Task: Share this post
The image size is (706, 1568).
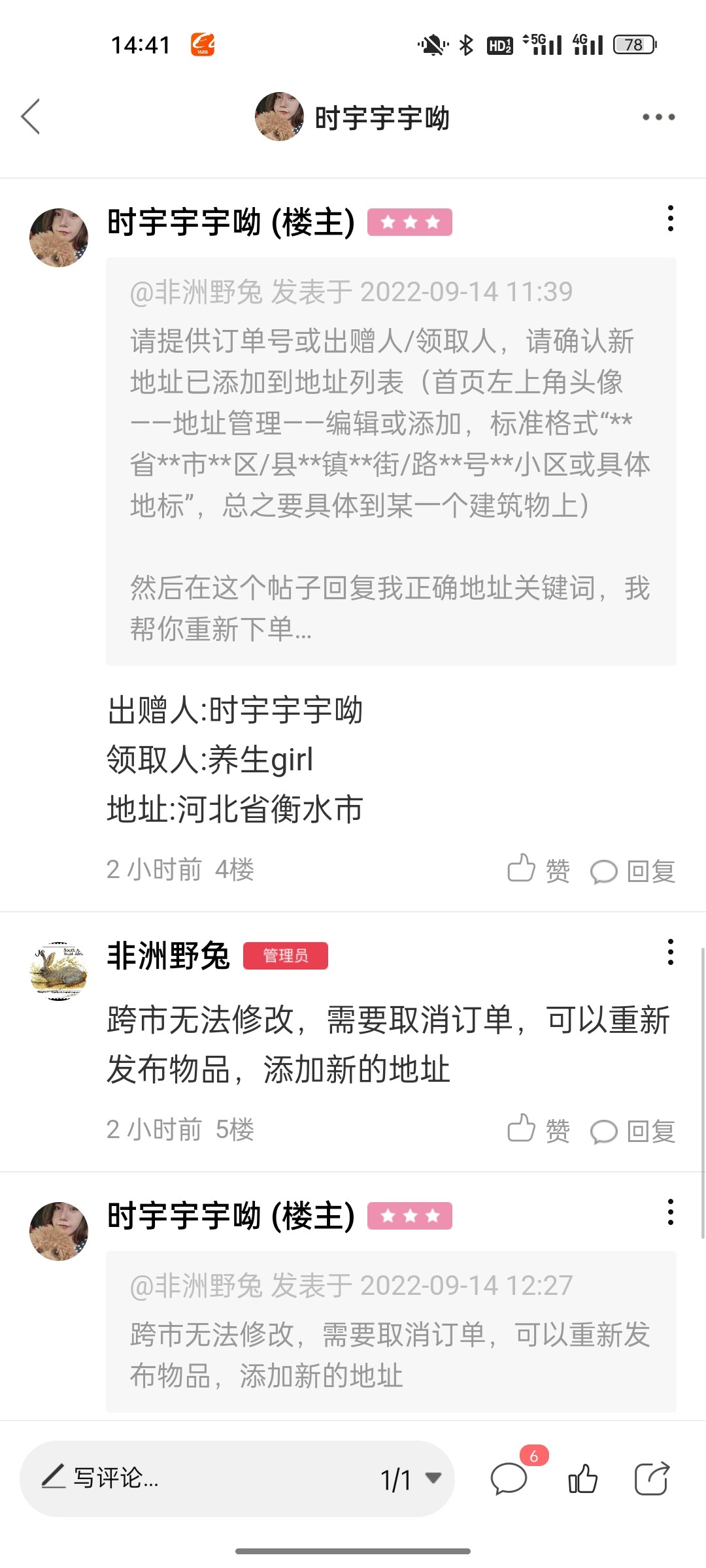Action: 652,1478
